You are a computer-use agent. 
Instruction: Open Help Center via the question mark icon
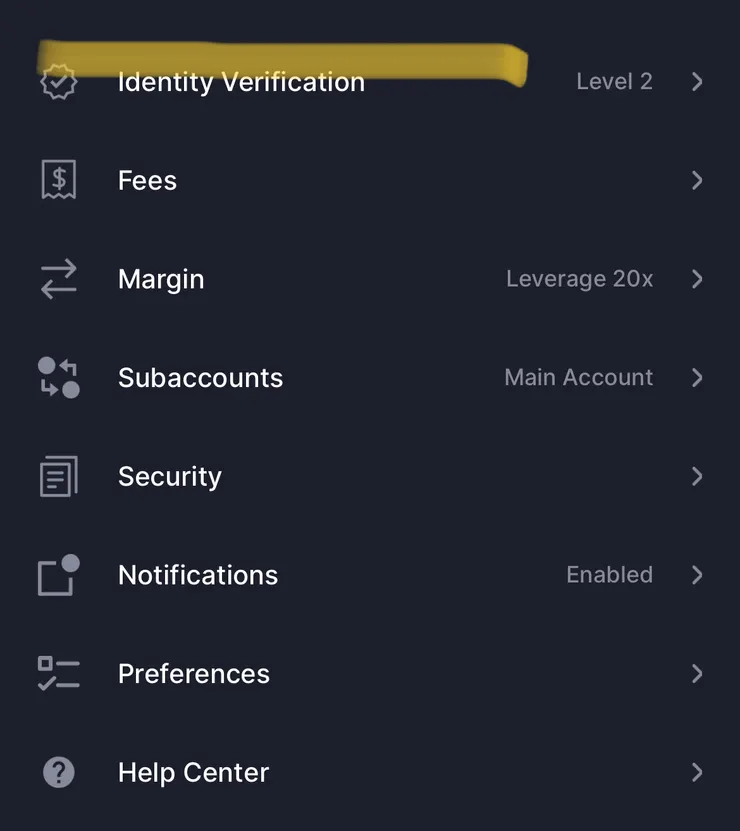pyautogui.click(x=59, y=772)
